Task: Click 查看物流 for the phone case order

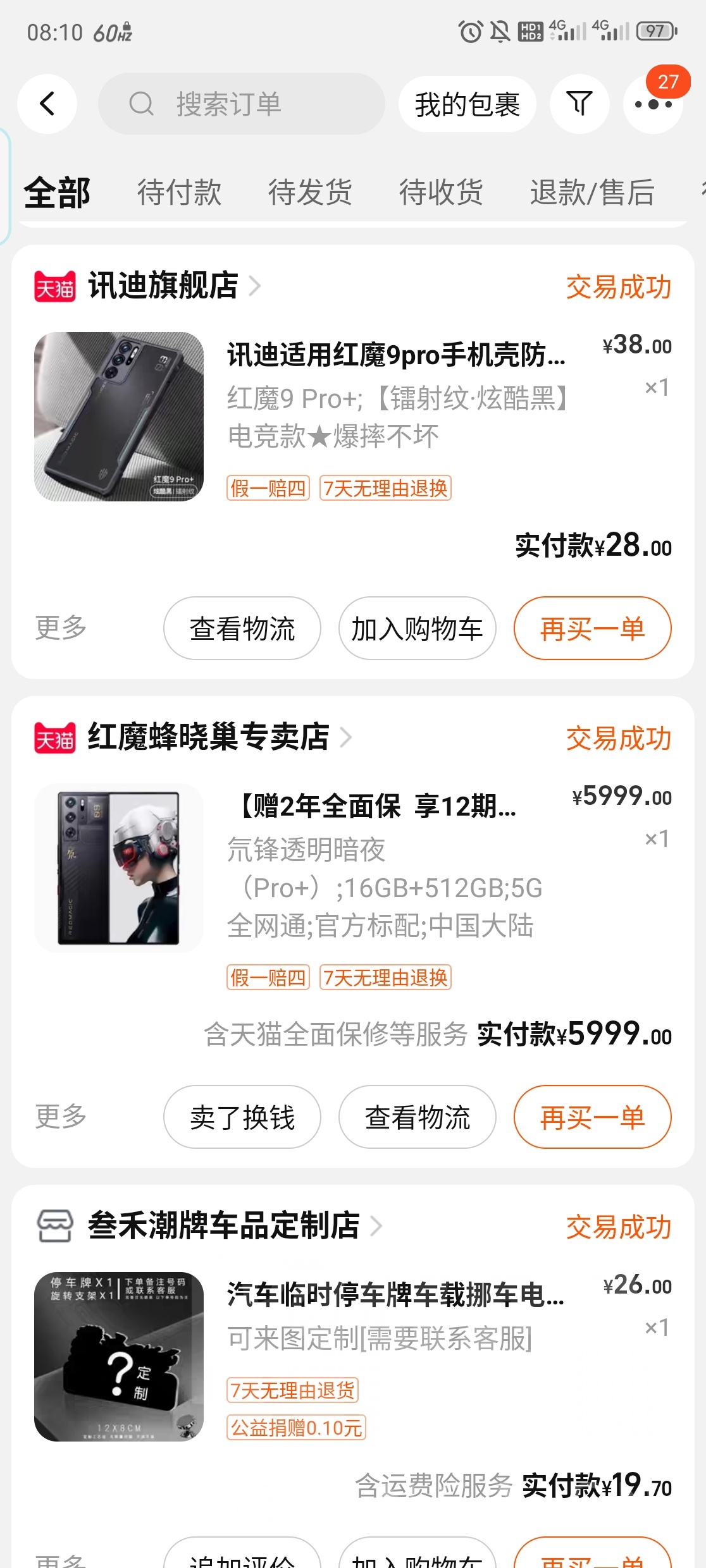Action: [242, 628]
